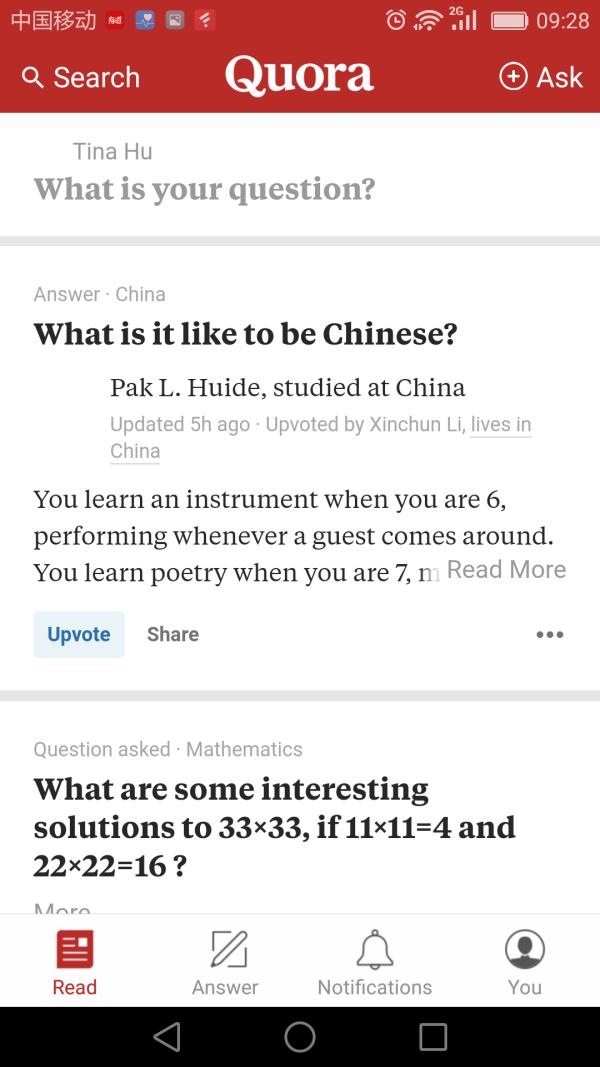The image size is (600, 1067).
Task: Switch to the Read tab
Action: tap(75, 962)
